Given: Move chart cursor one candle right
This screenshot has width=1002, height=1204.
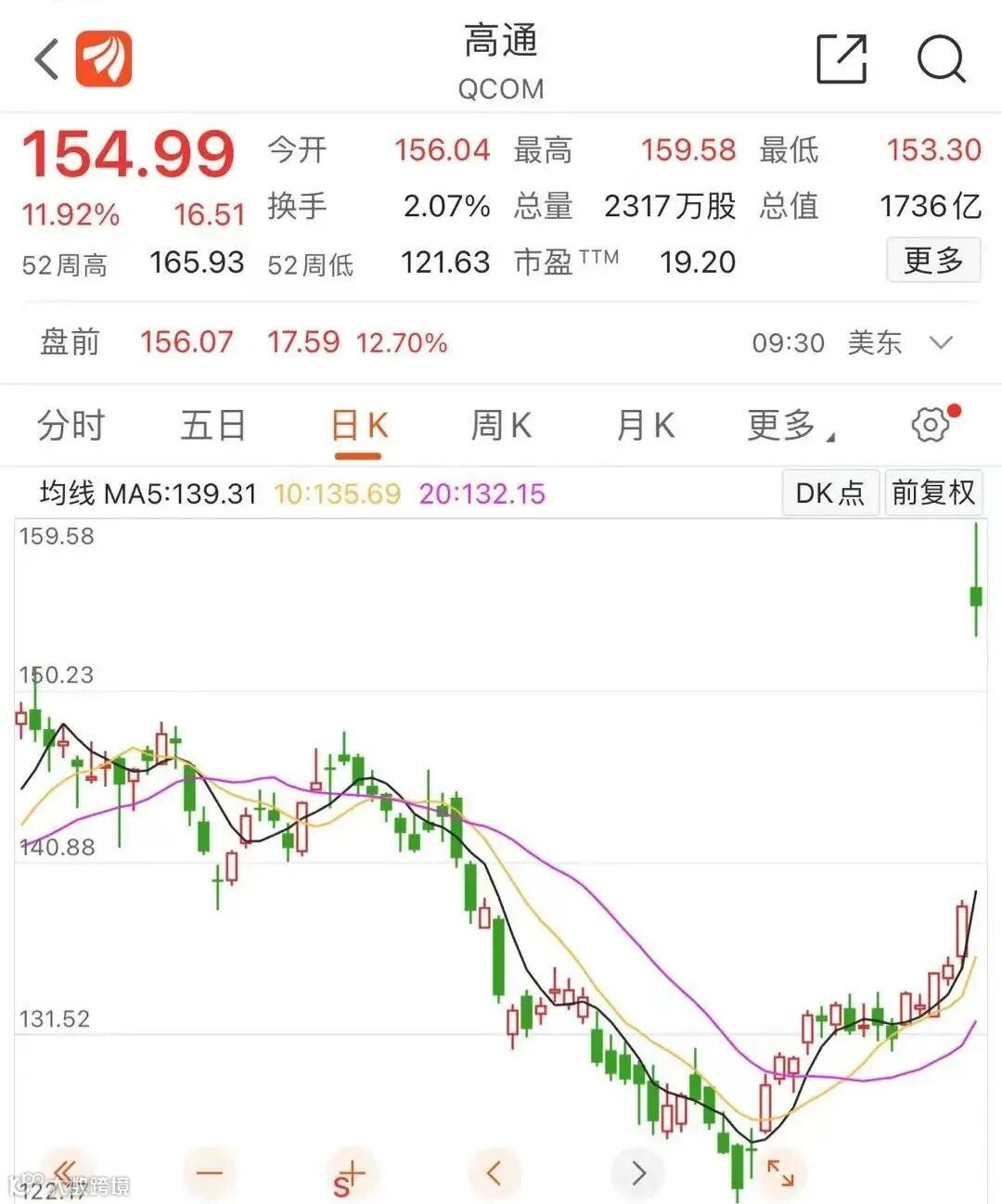Looking at the screenshot, I should pyautogui.click(x=638, y=1174).
